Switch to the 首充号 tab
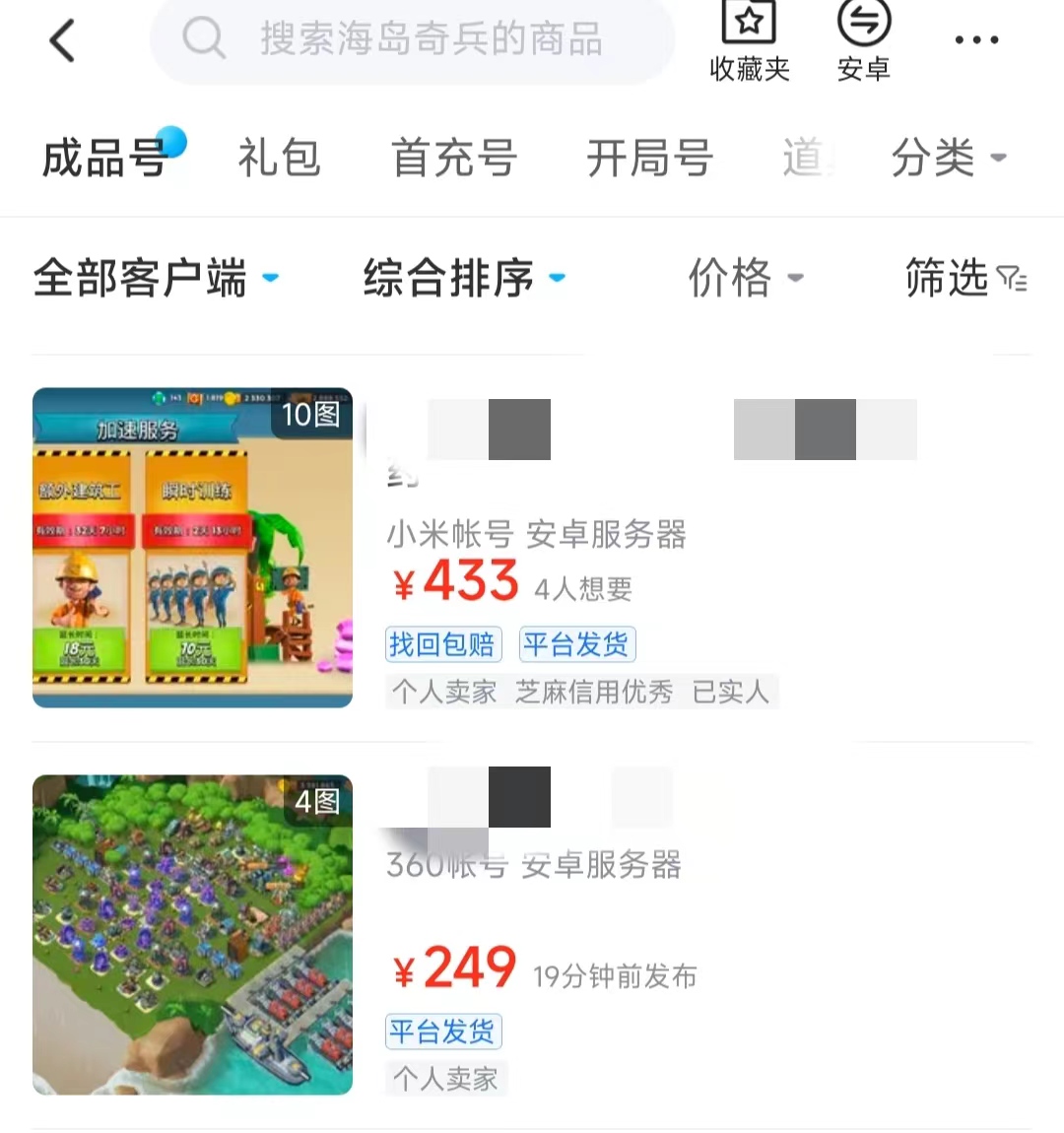1064x1133 pixels. click(x=454, y=158)
